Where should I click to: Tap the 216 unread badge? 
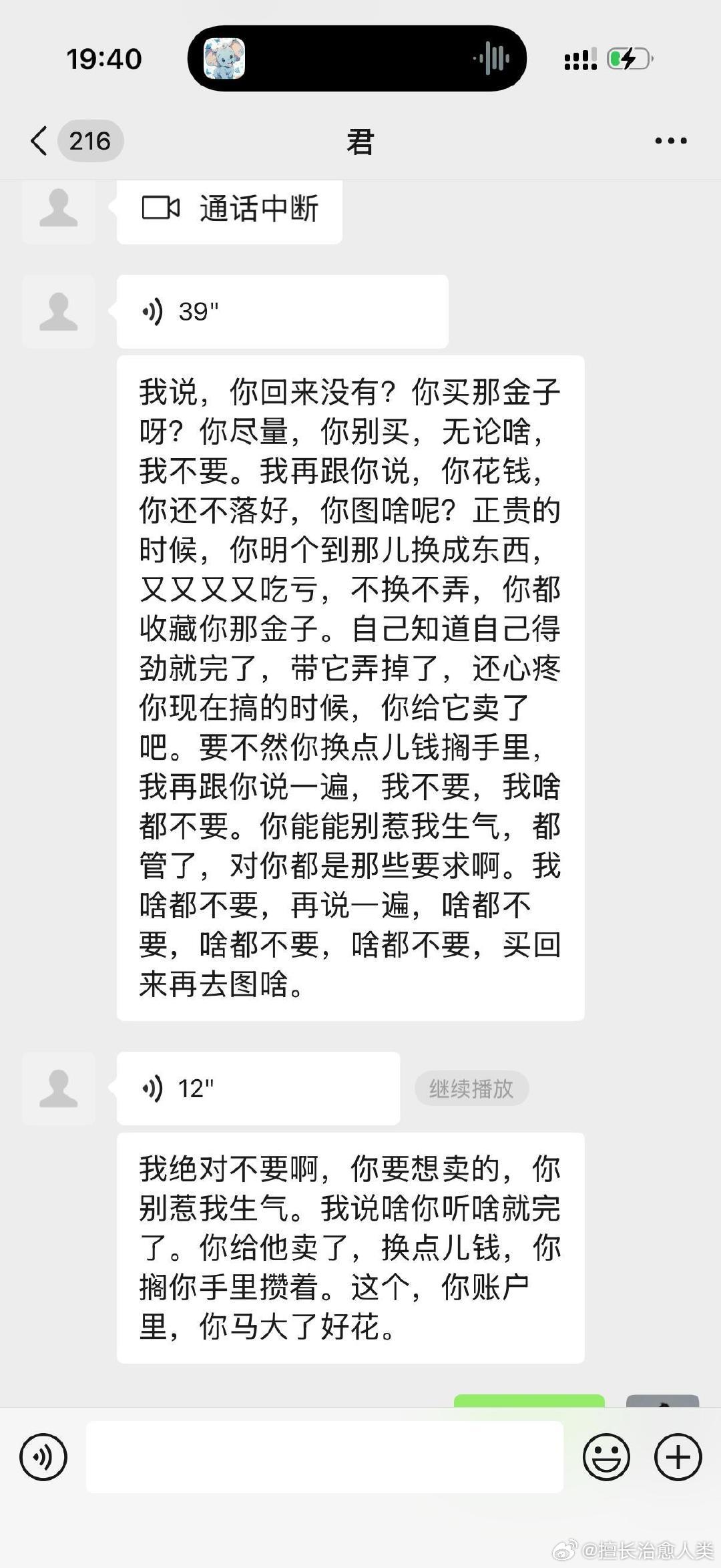tap(90, 141)
